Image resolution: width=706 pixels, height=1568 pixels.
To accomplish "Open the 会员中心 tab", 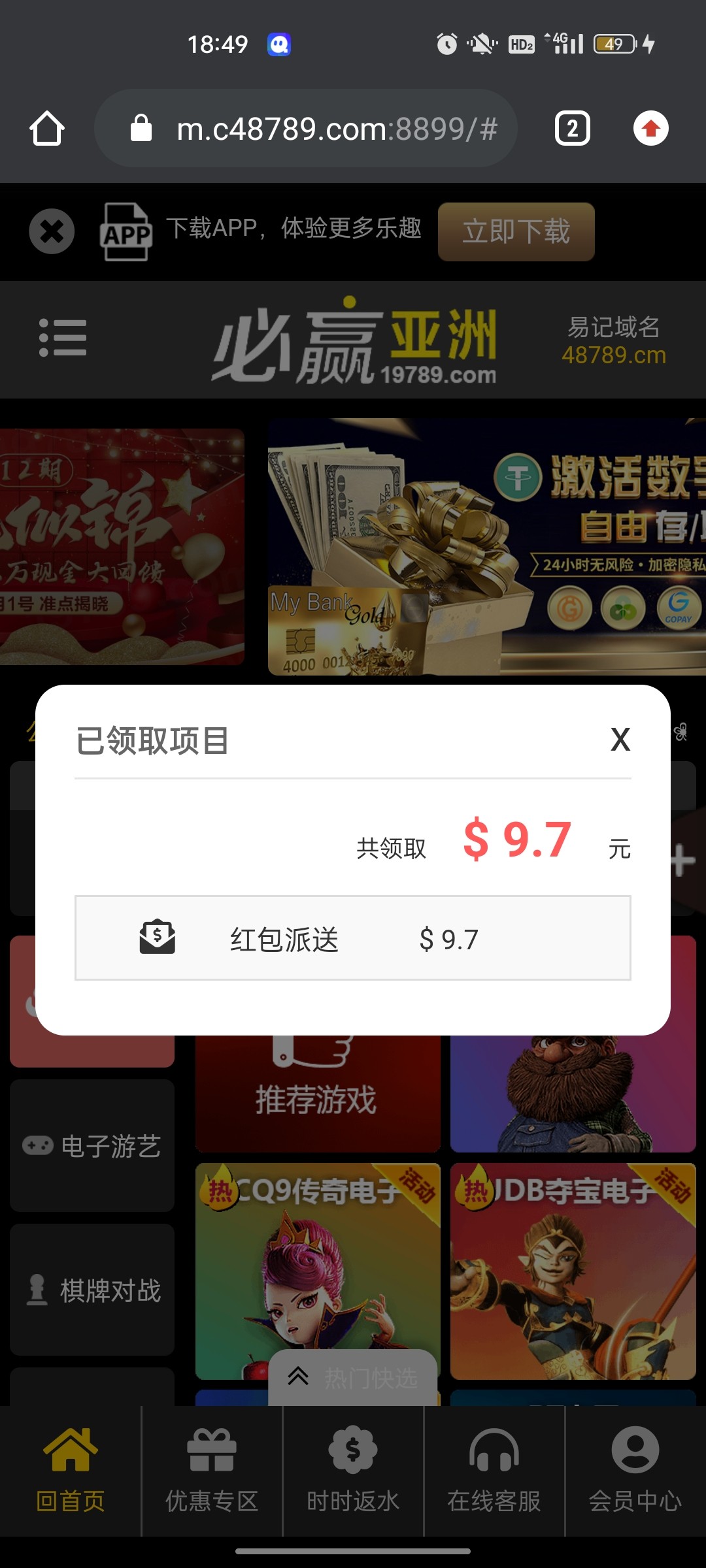I will coord(635,1471).
